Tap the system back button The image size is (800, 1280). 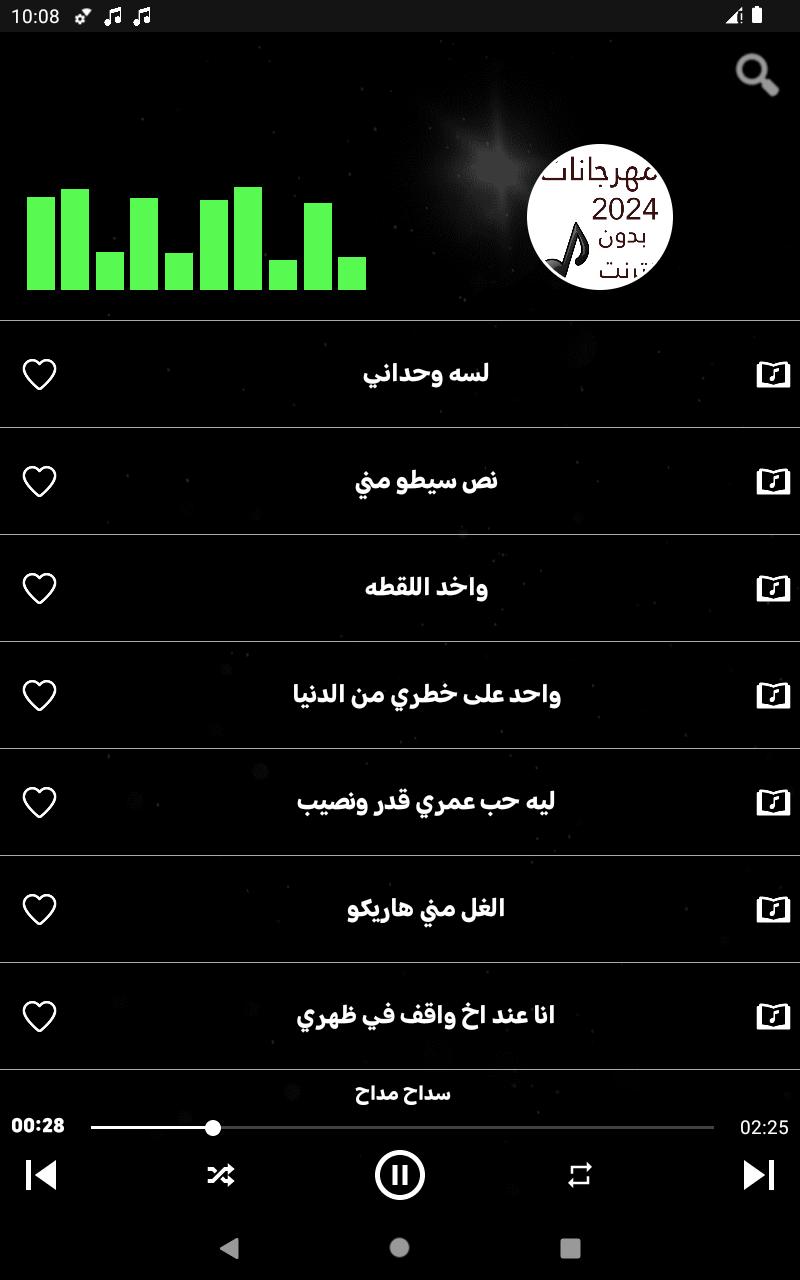(x=229, y=1247)
